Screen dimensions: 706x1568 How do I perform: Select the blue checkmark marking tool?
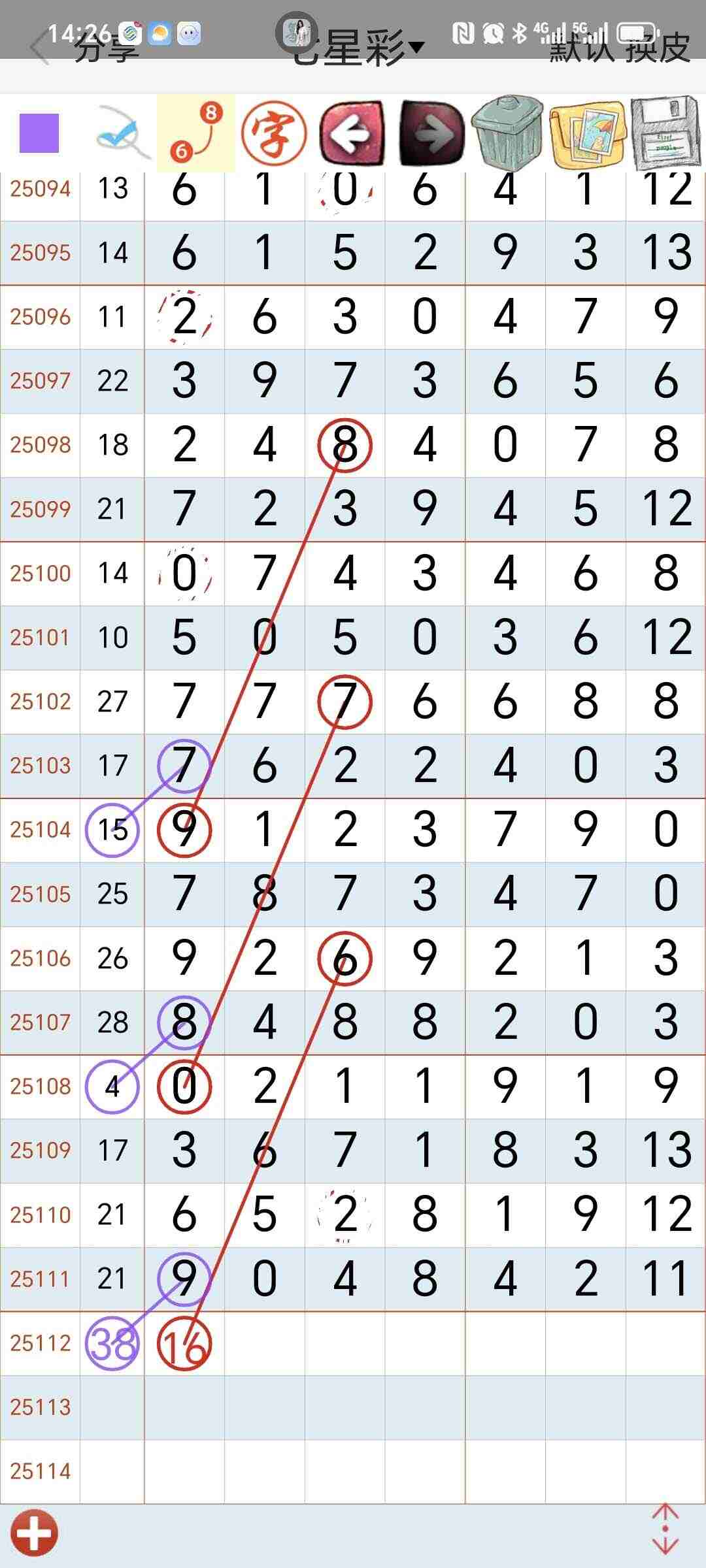pyautogui.click(x=119, y=133)
